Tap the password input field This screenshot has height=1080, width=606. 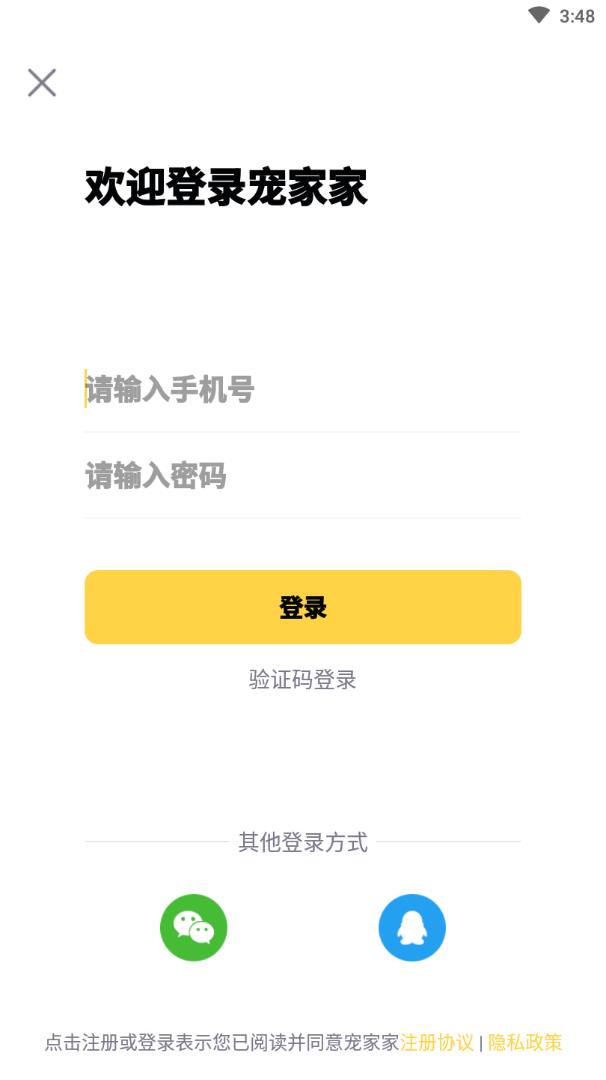300,476
